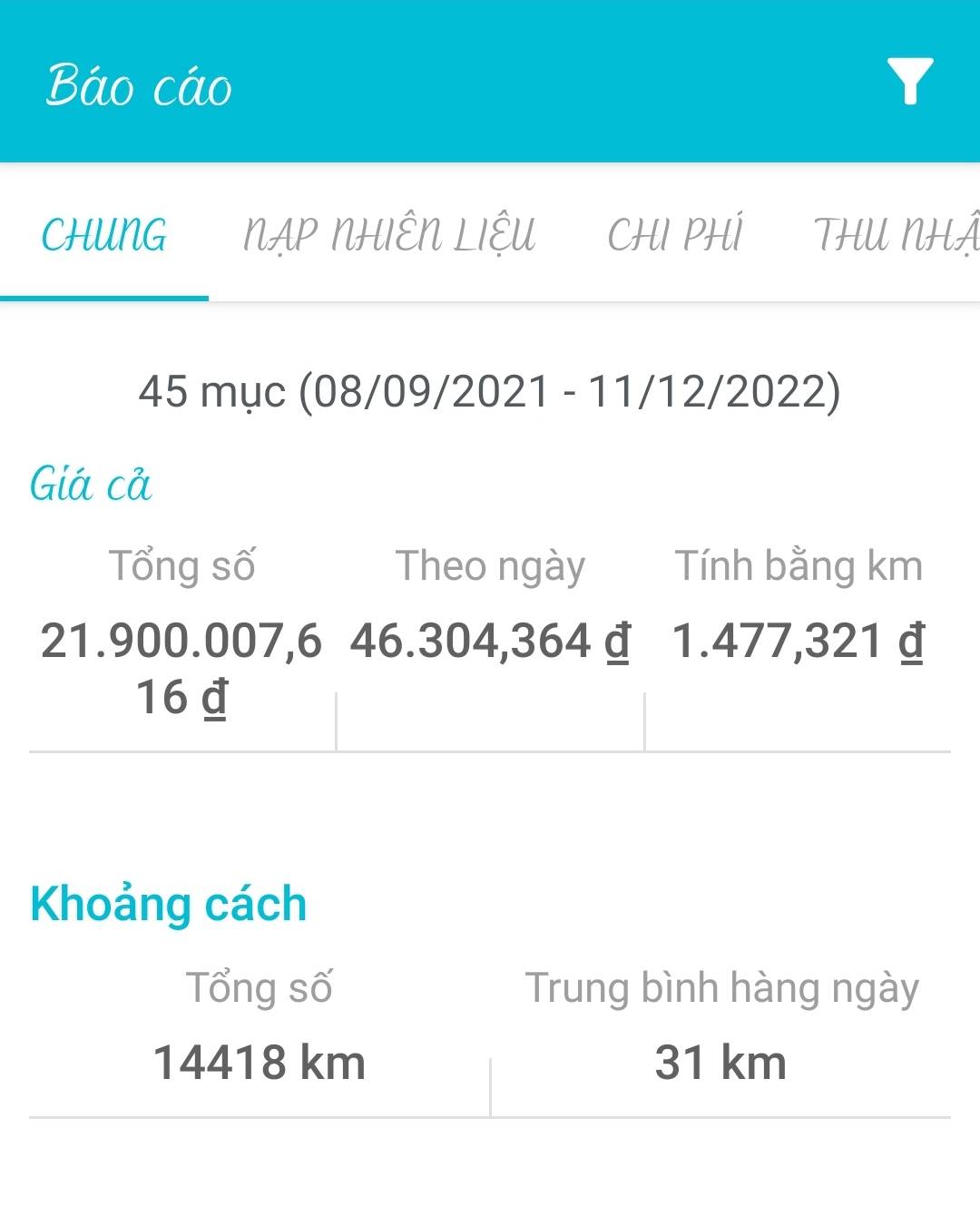Viewport: 980px width, 1216px height.
Task: Select the CHI PHÍ tab
Action: (675, 234)
